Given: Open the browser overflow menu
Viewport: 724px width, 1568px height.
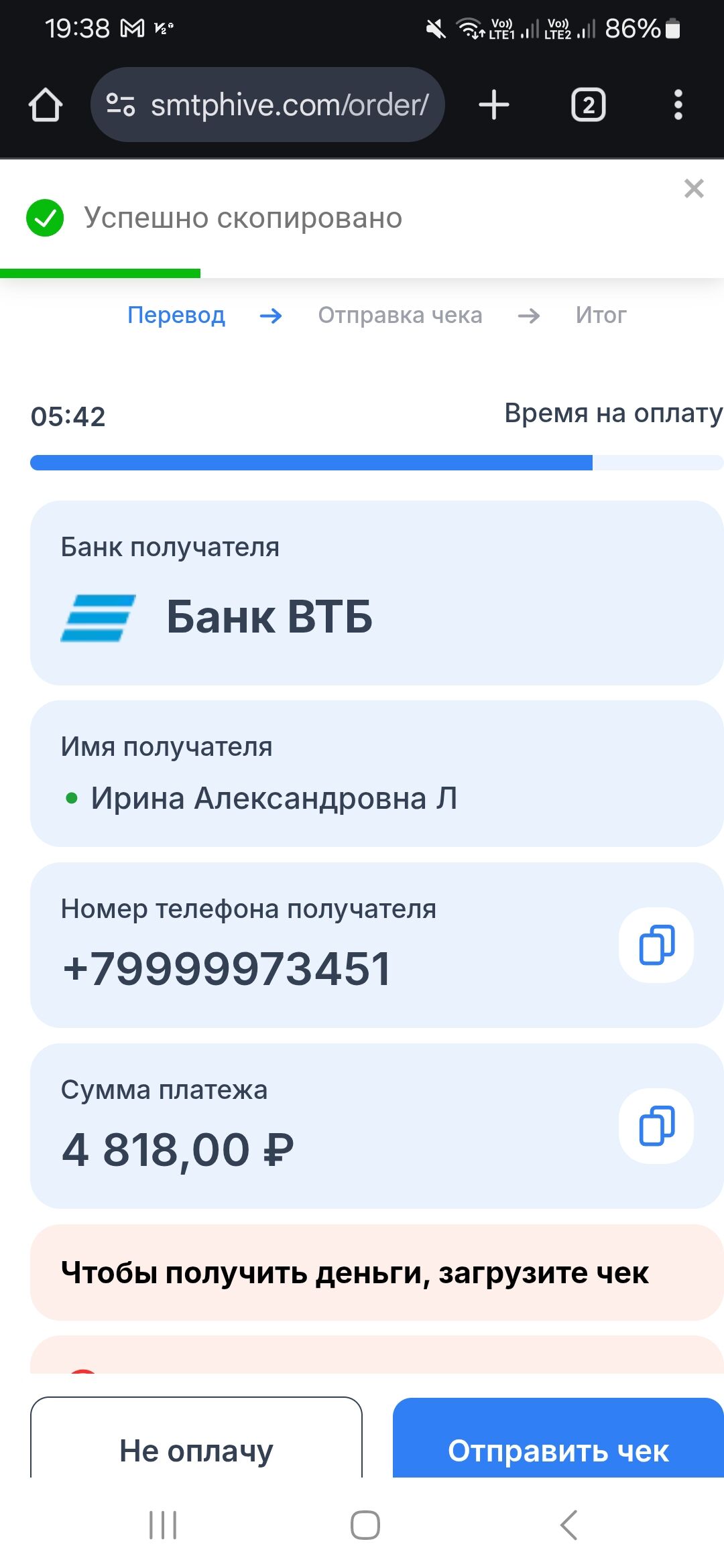Looking at the screenshot, I should click(678, 105).
